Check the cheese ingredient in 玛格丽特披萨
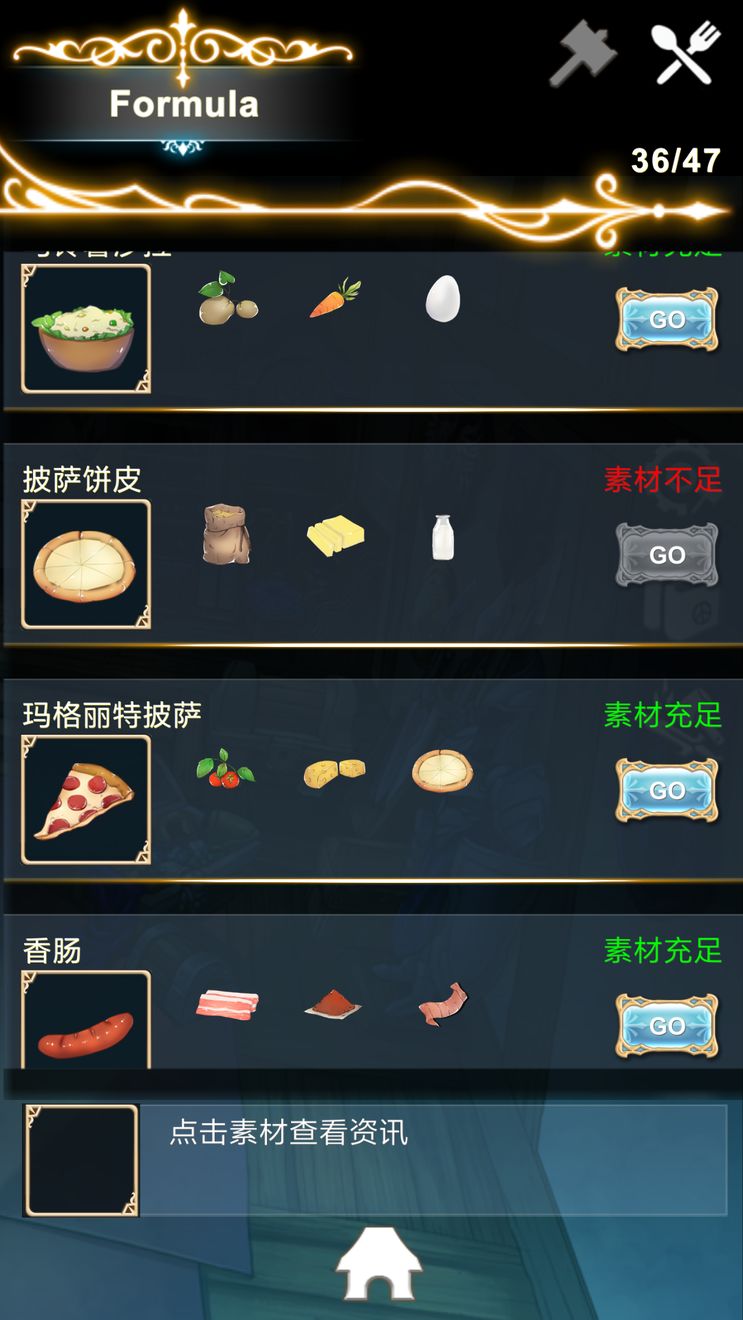Image resolution: width=743 pixels, height=1320 pixels. 335,771
